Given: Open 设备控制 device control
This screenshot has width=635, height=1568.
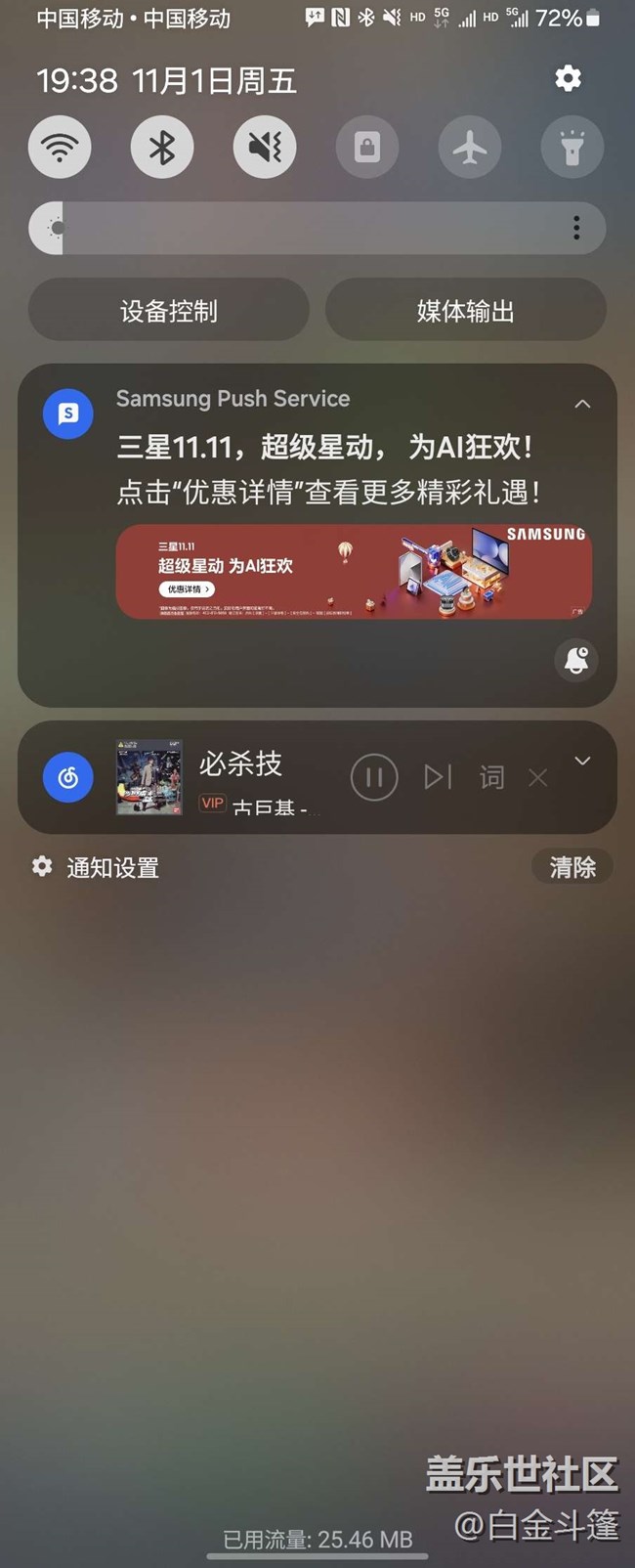Looking at the screenshot, I should click(169, 311).
